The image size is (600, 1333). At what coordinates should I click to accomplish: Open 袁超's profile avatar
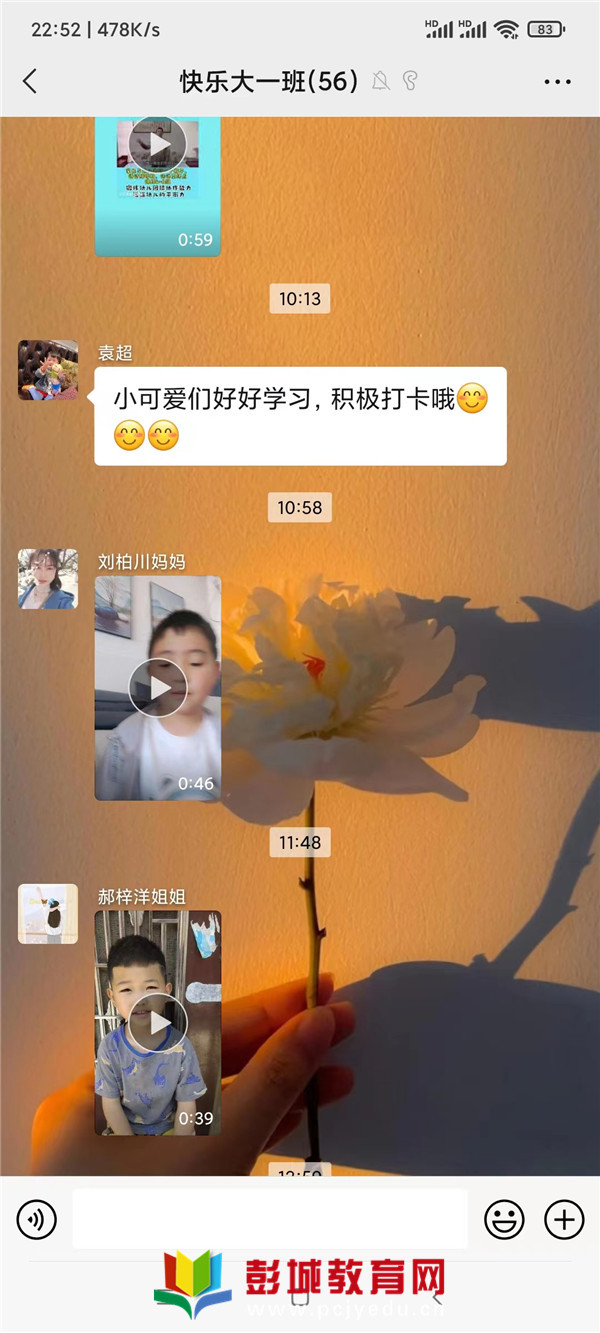pyautogui.click(x=48, y=370)
